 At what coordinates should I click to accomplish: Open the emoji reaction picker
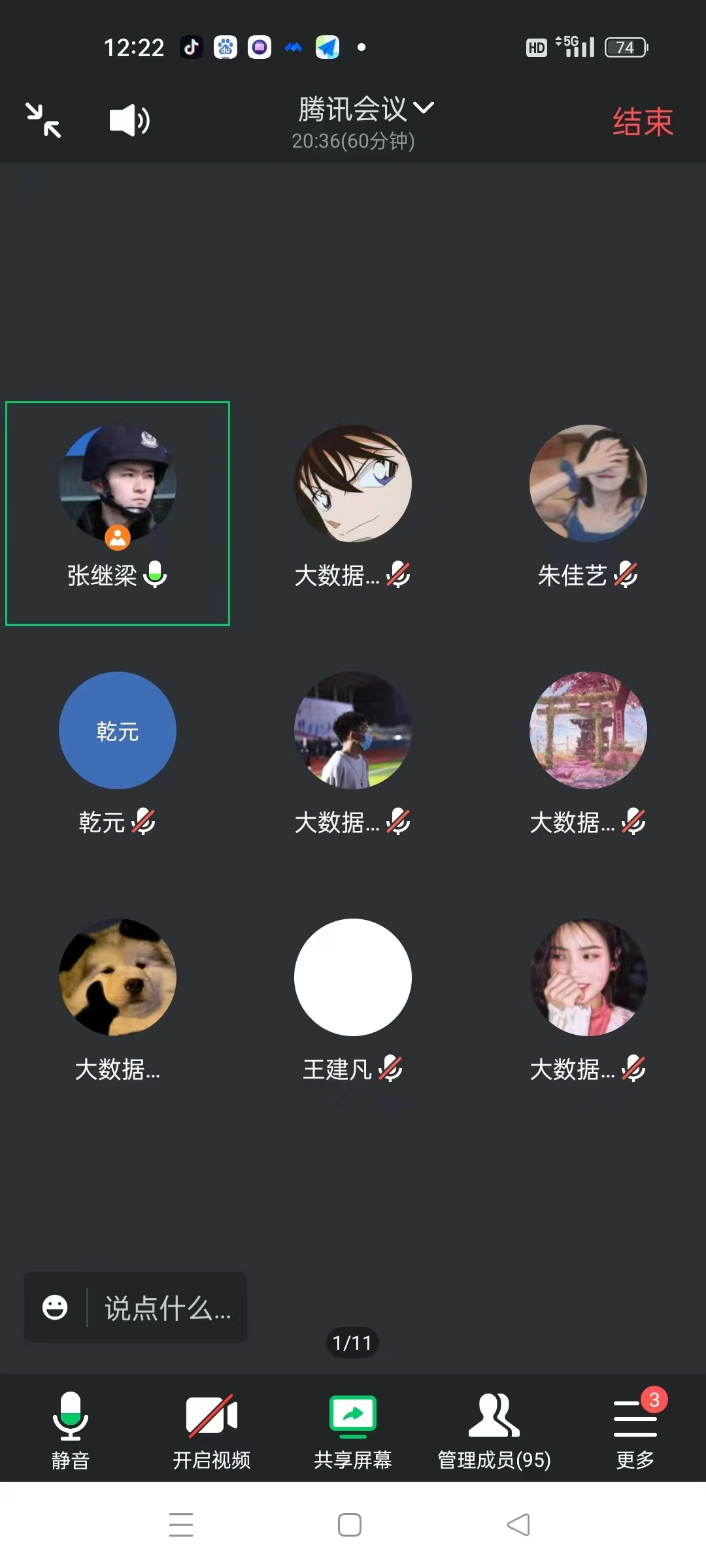(55, 1307)
